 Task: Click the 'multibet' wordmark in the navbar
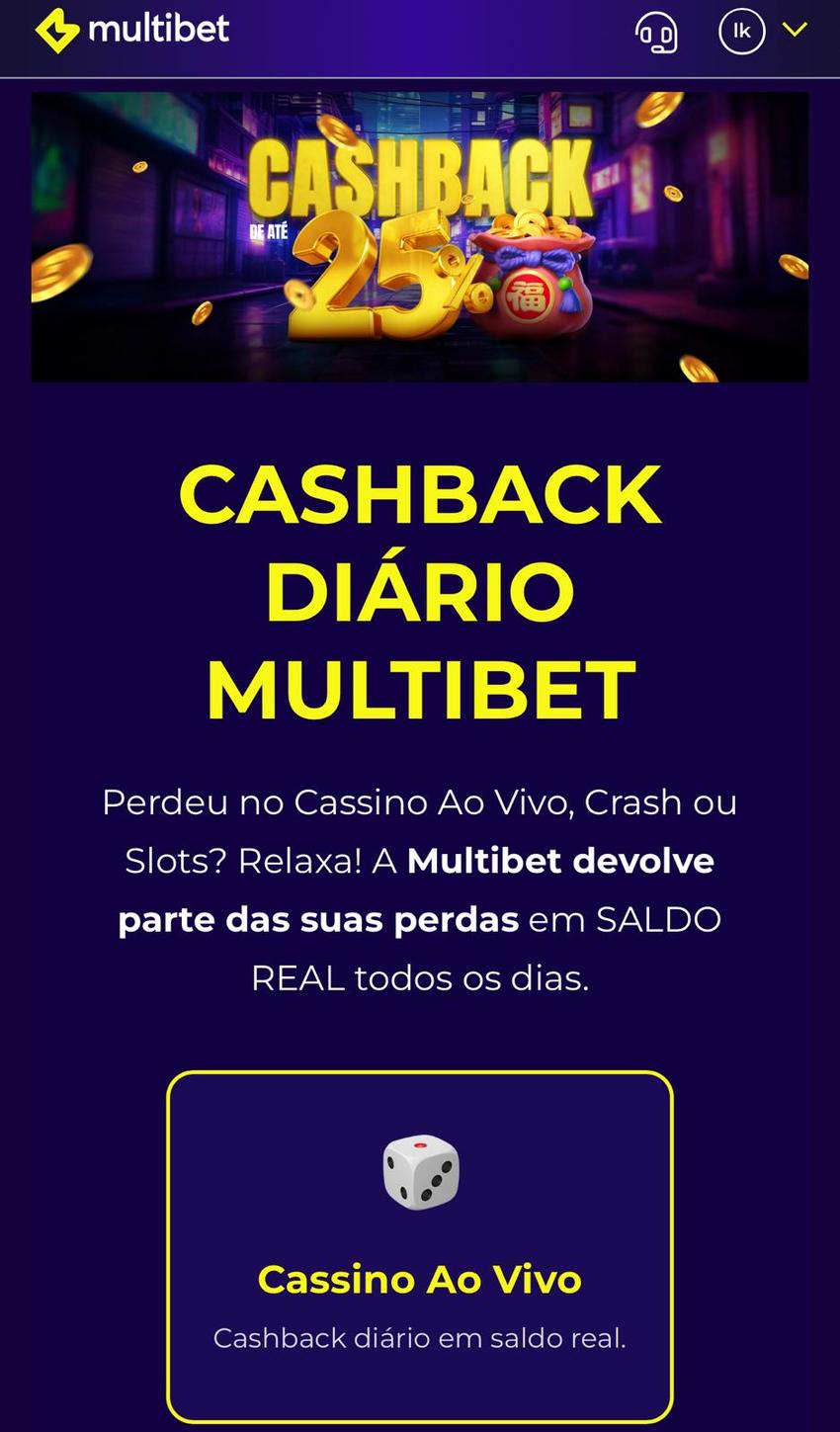(x=158, y=29)
